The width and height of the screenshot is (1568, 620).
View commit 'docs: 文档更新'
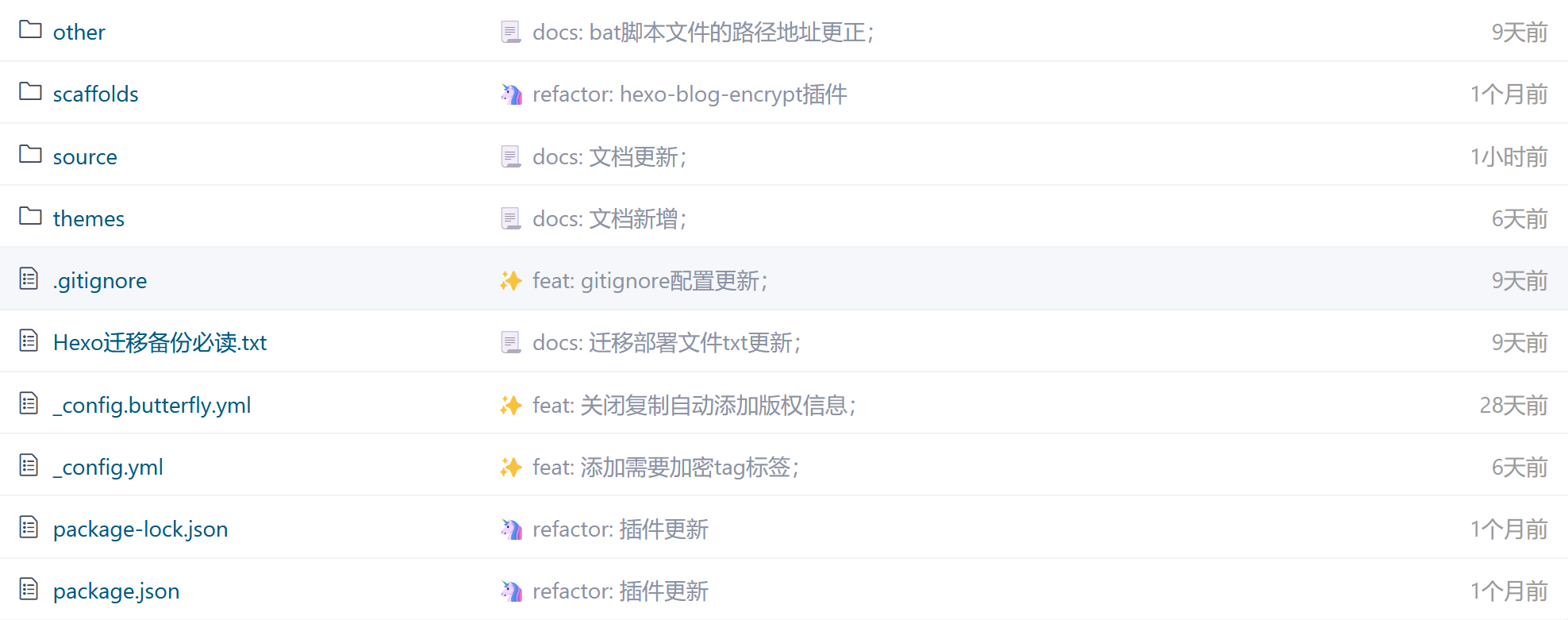click(609, 157)
